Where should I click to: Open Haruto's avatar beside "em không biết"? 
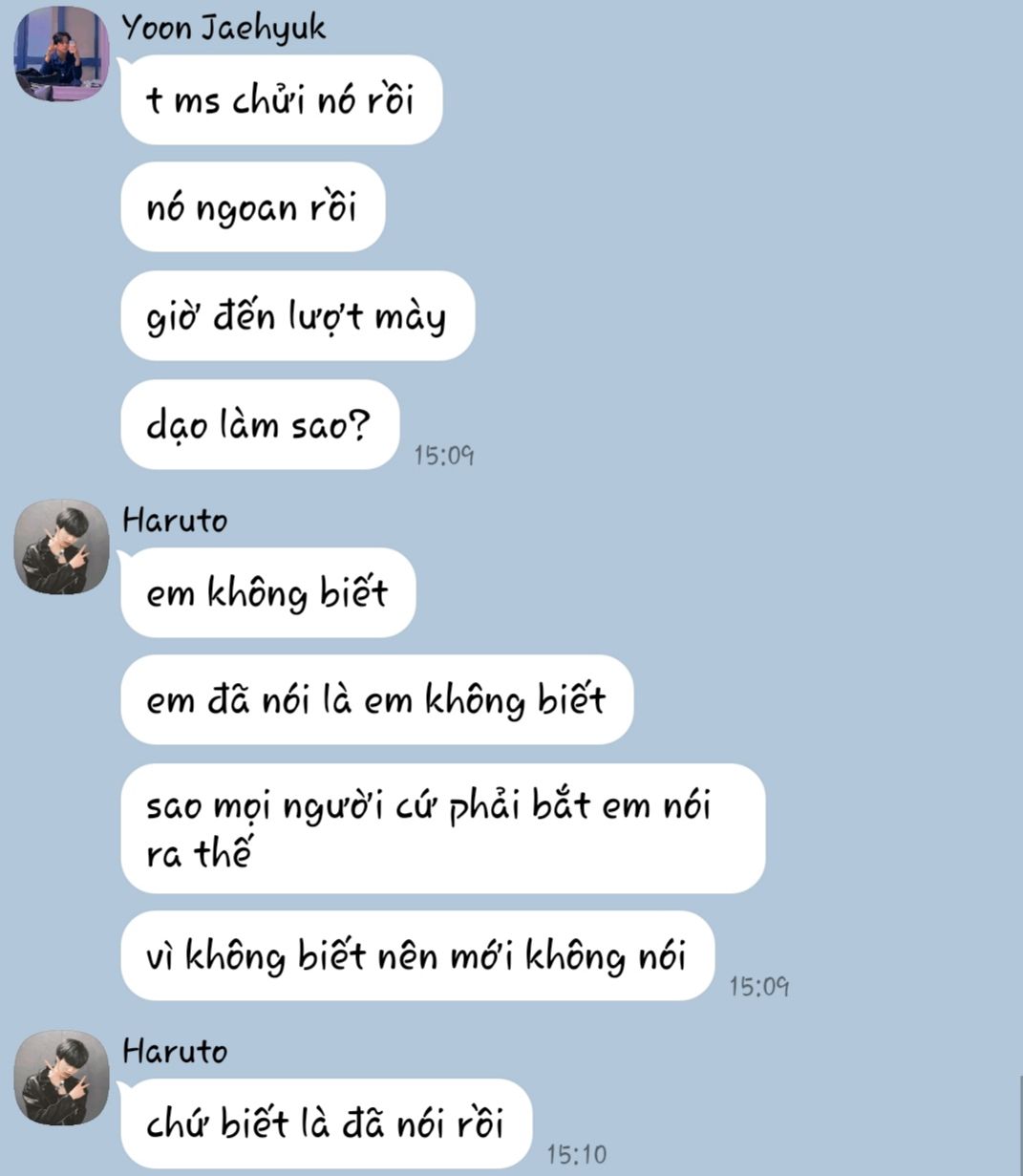[61, 546]
